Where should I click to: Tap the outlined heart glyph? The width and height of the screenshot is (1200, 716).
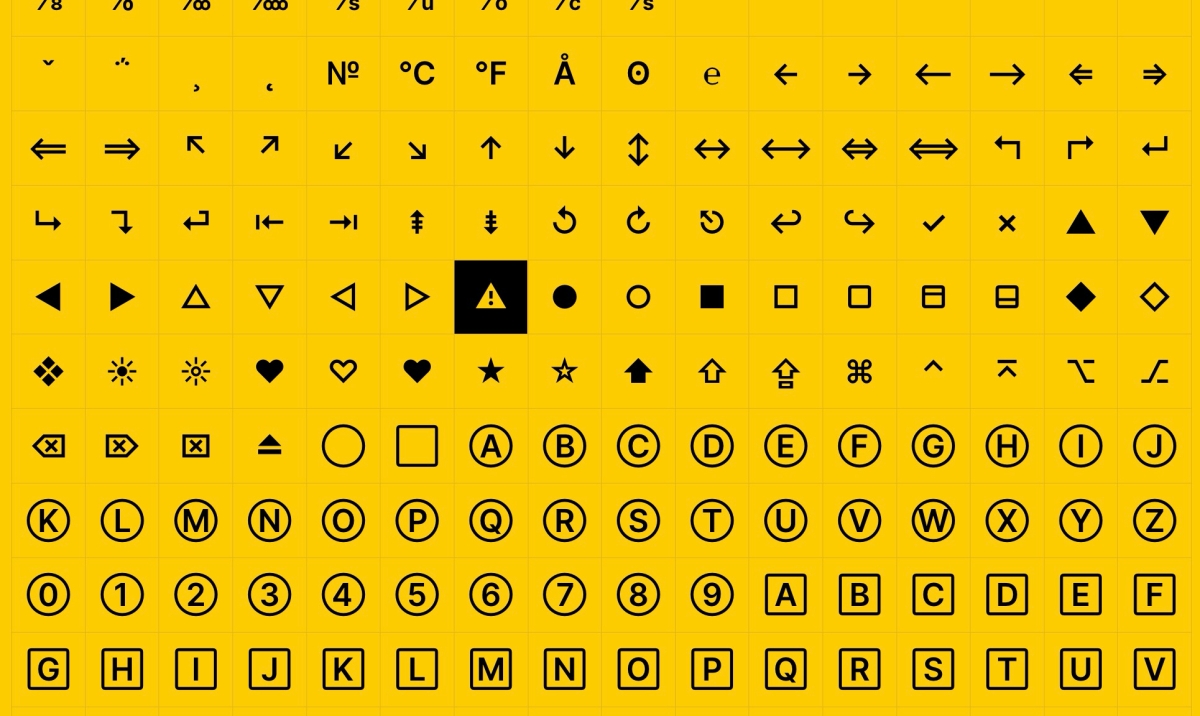(x=343, y=372)
